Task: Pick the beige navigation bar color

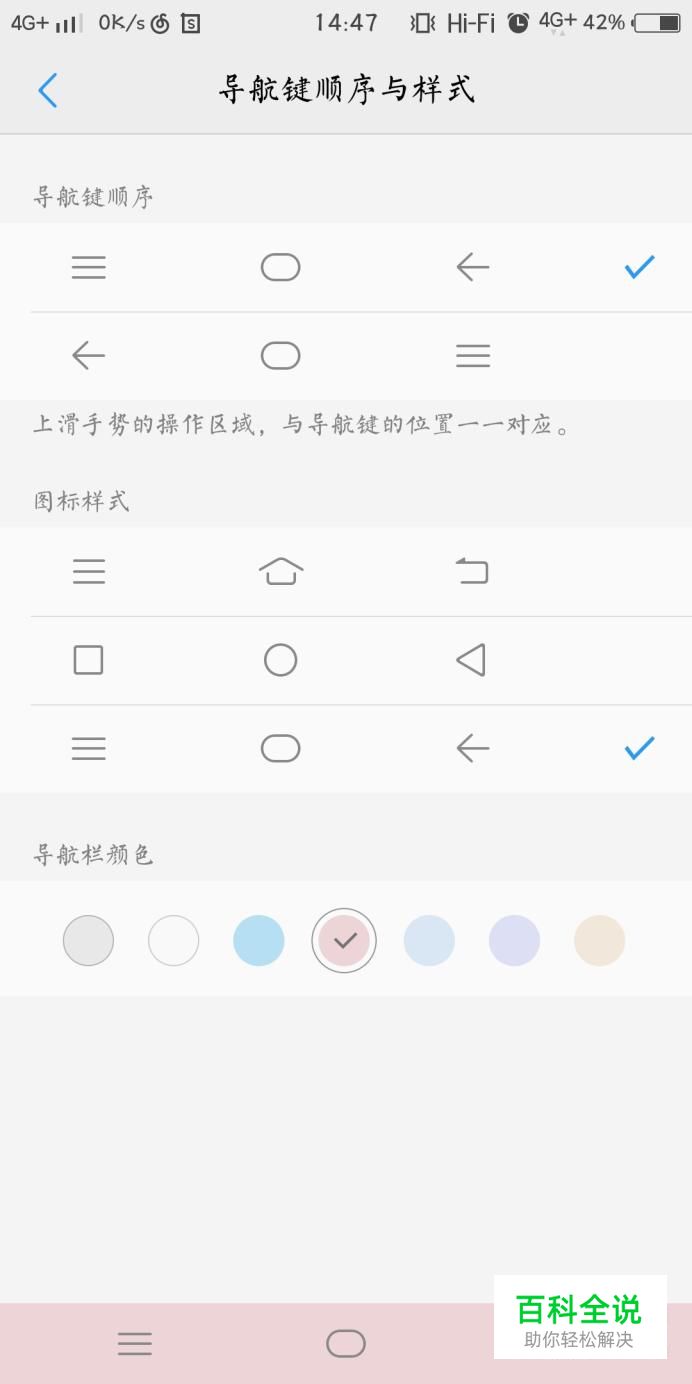Action: point(599,940)
